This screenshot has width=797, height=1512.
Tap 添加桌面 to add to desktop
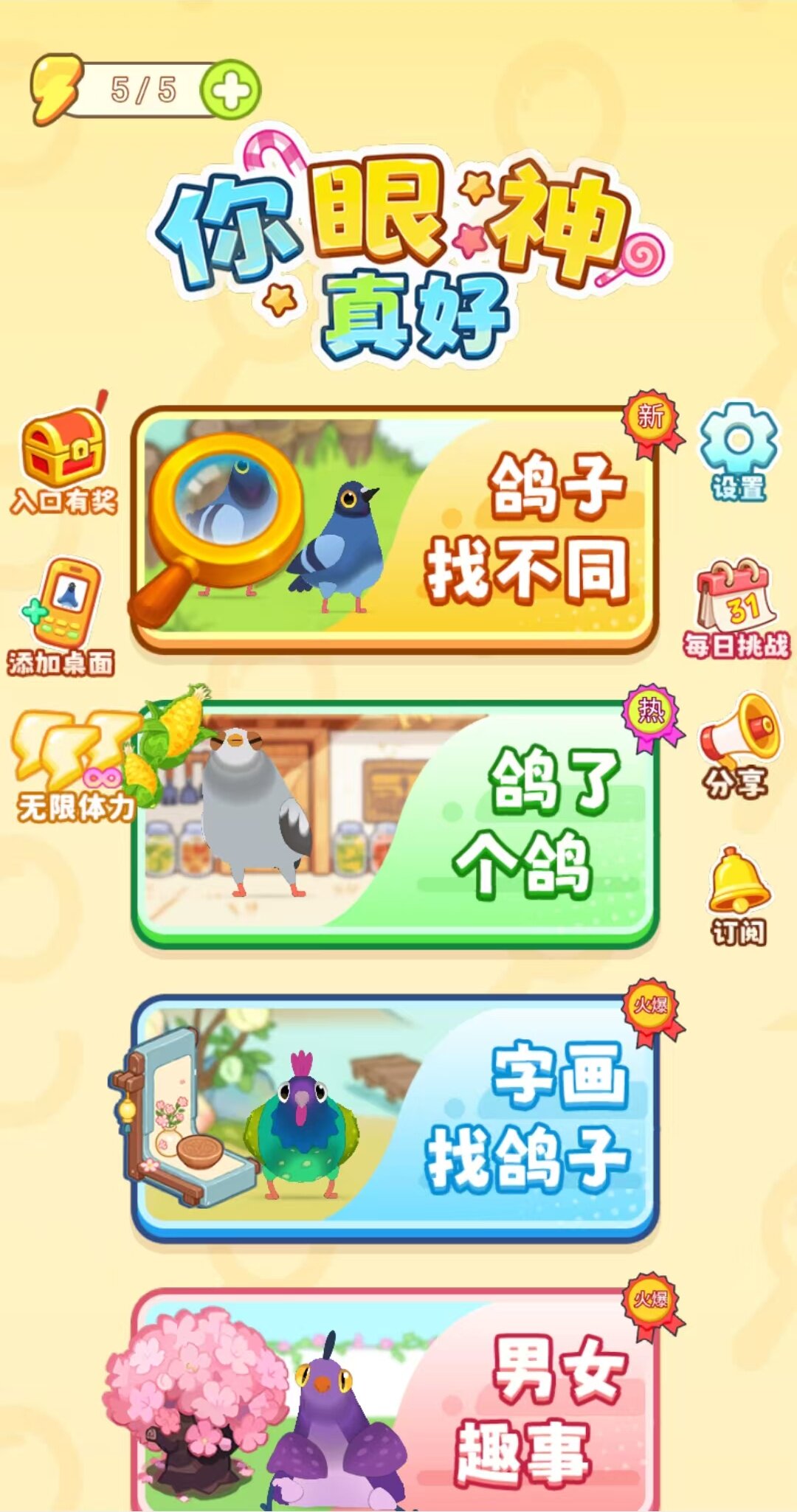(62, 616)
